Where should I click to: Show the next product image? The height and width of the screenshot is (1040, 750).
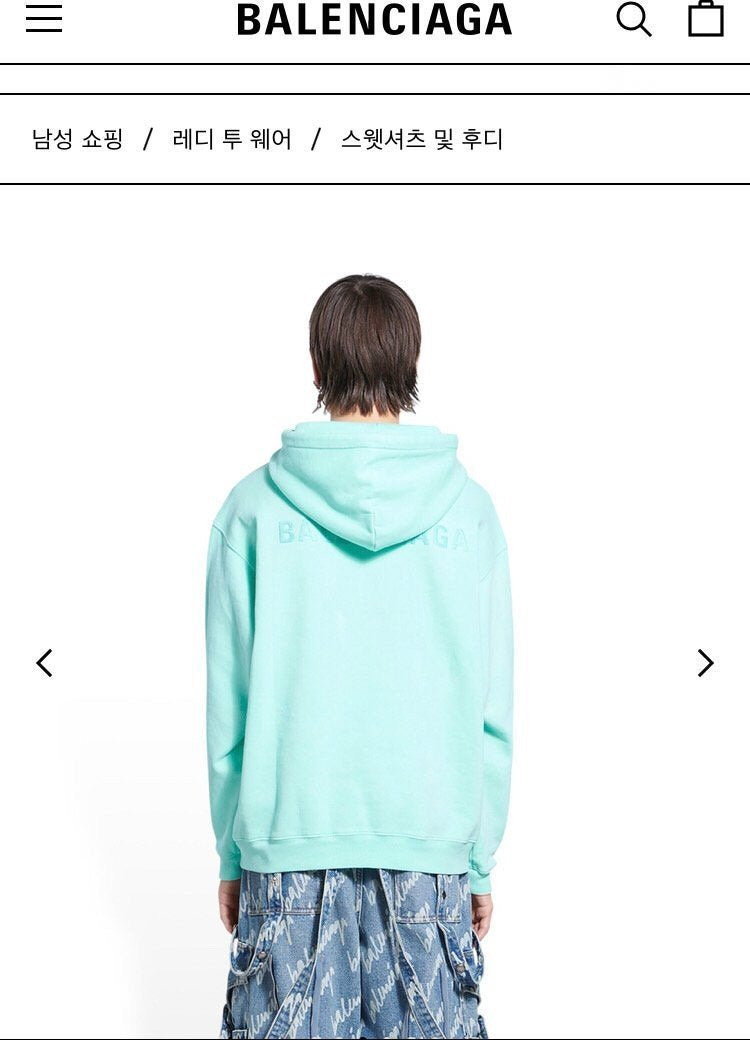click(x=705, y=663)
